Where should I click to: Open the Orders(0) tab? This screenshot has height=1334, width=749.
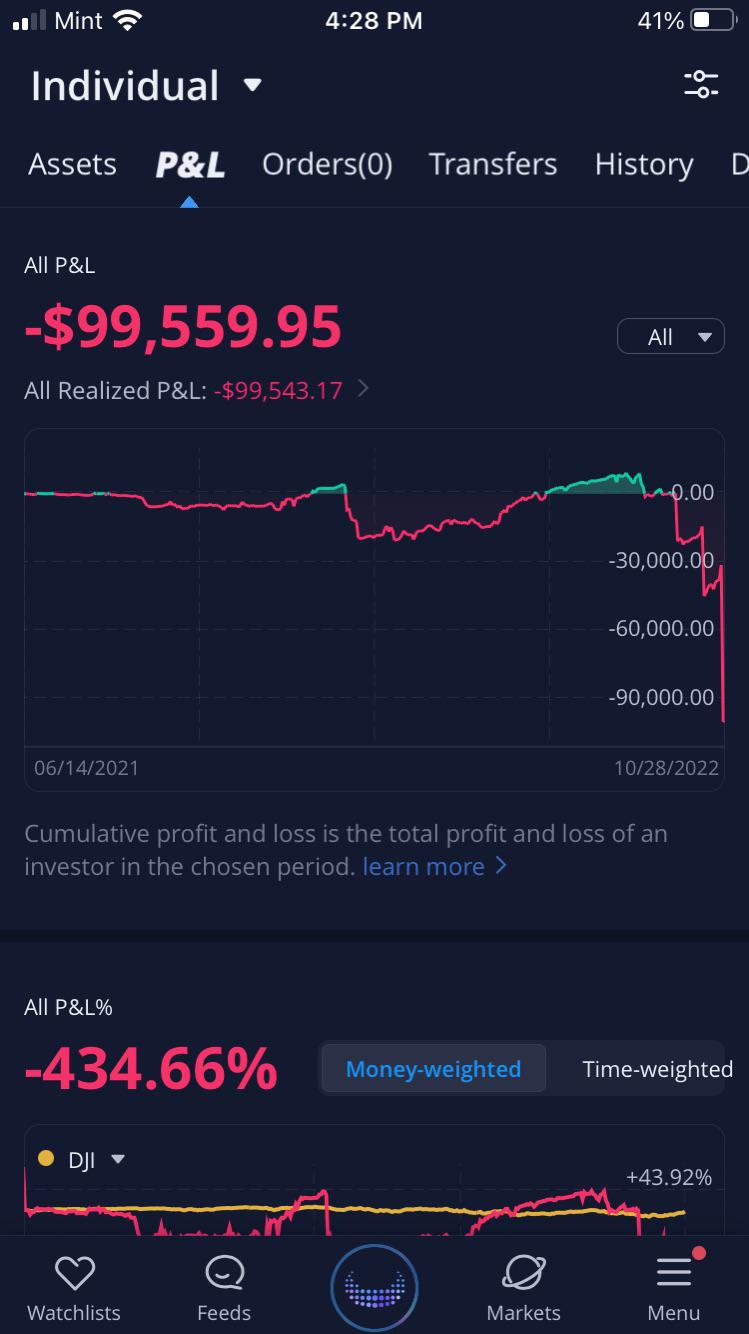point(327,164)
